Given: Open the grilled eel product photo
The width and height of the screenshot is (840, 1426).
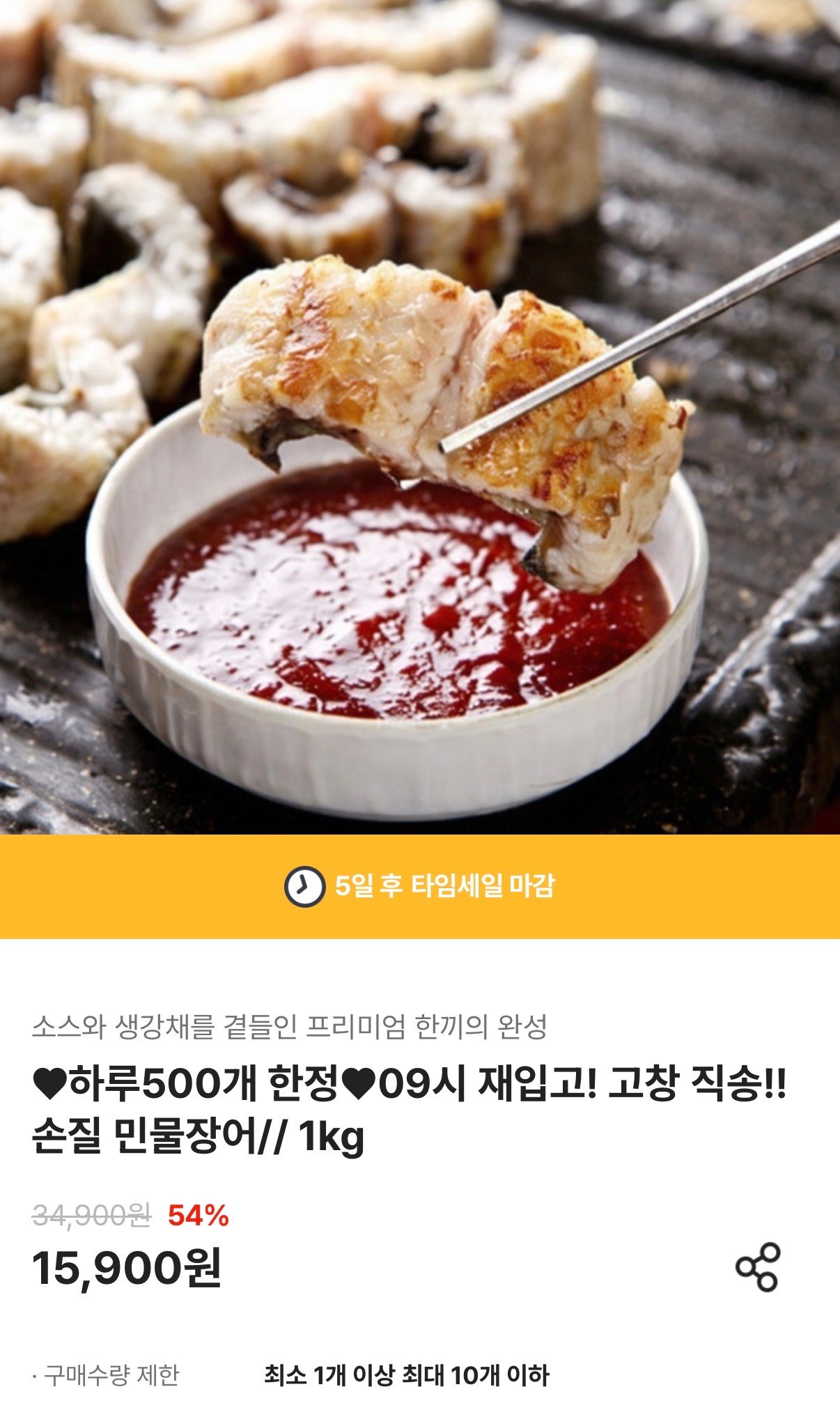Looking at the screenshot, I should (420, 417).
